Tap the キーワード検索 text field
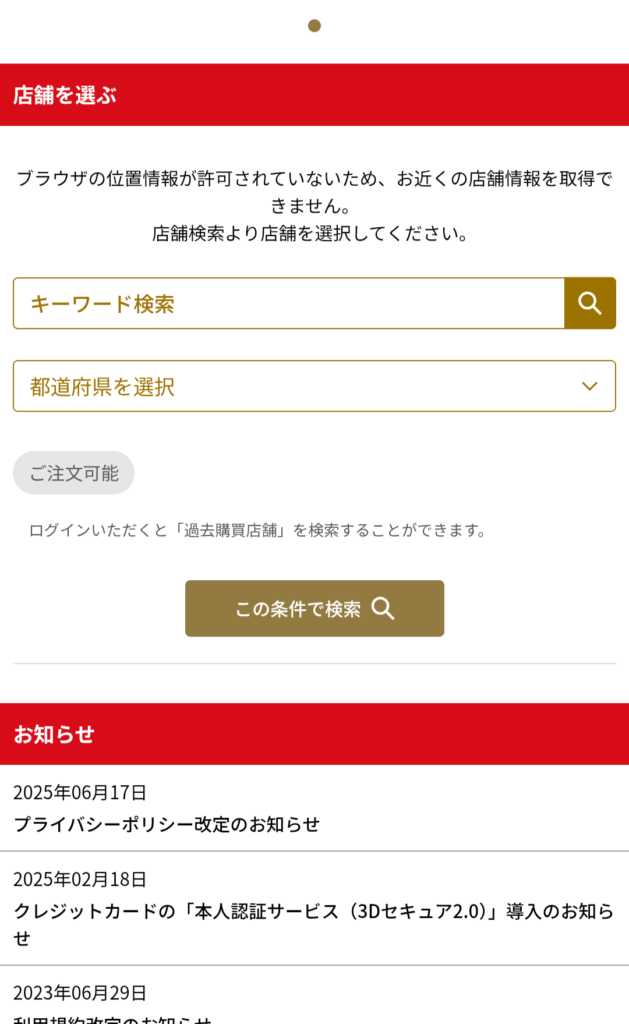 click(x=289, y=303)
